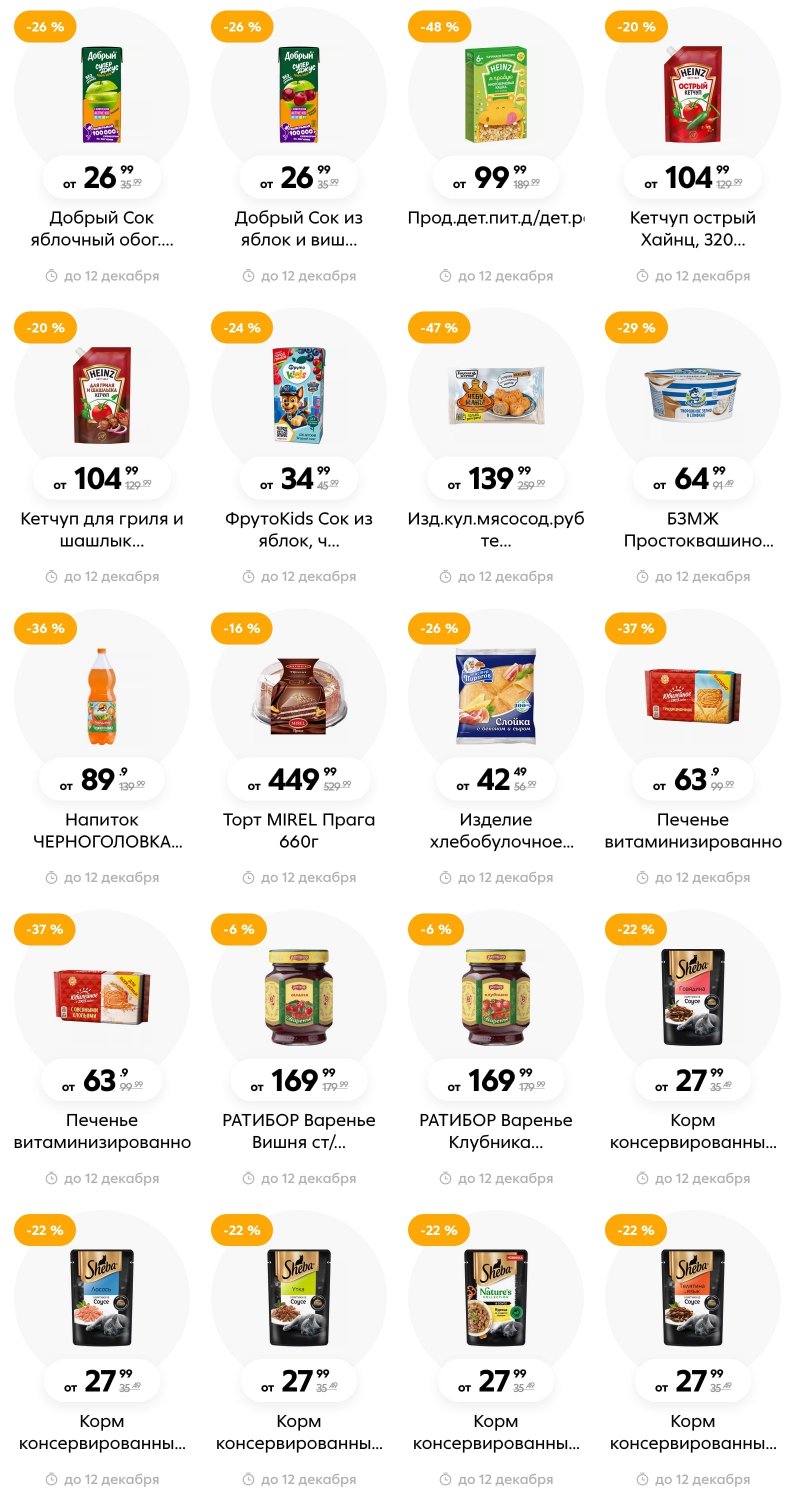
Task: Open the РАТИБОР Варенье Клубника card
Action: (x=495, y=998)
